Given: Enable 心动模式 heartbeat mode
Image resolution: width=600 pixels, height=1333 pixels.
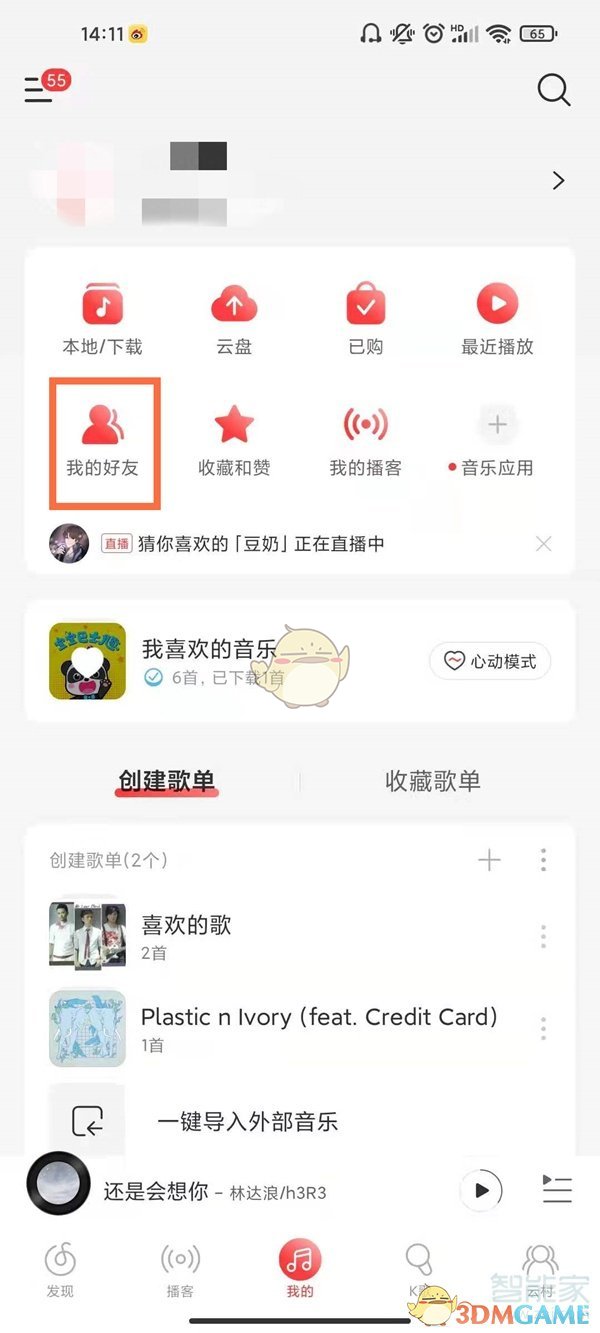Looking at the screenshot, I should tap(490, 661).
